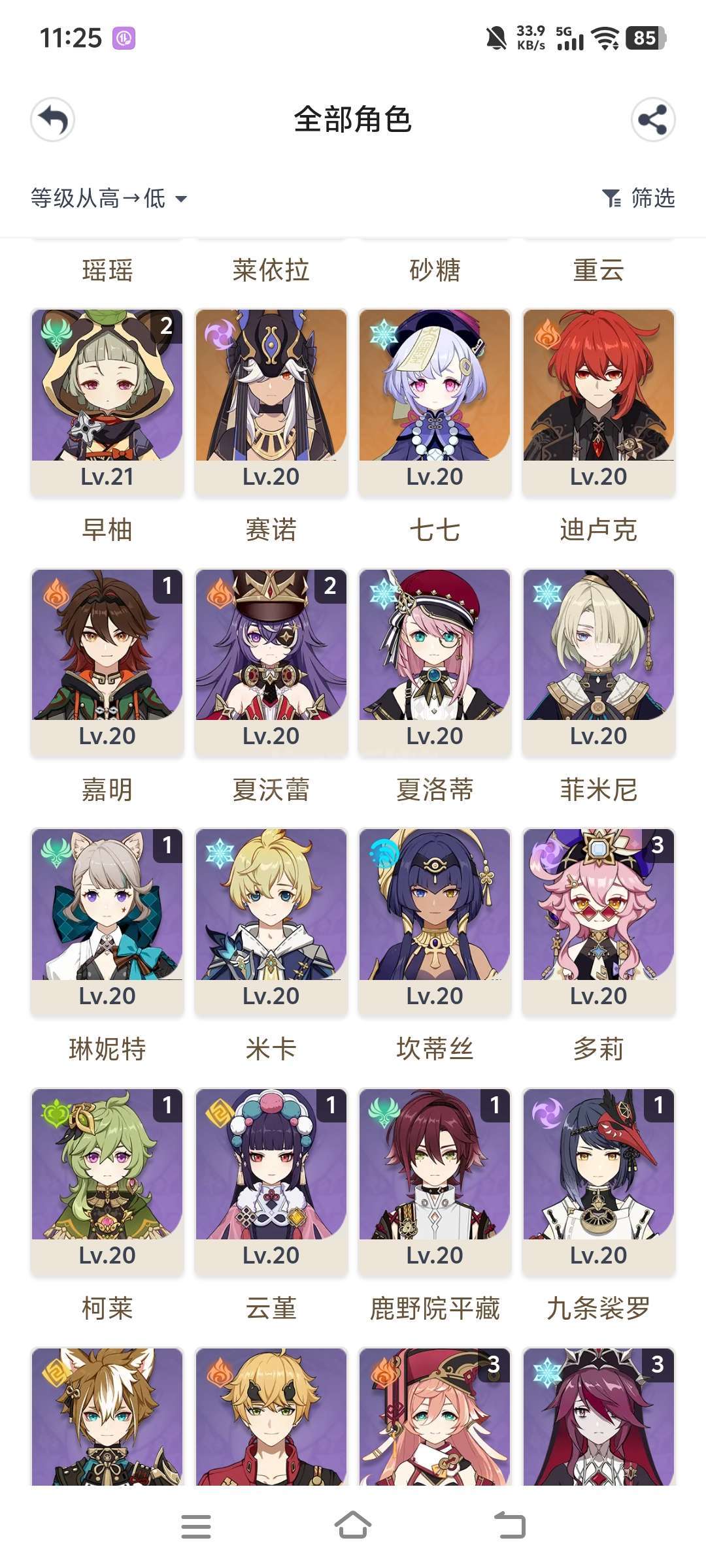
Task: Tap the back arrow icon
Action: click(x=53, y=120)
